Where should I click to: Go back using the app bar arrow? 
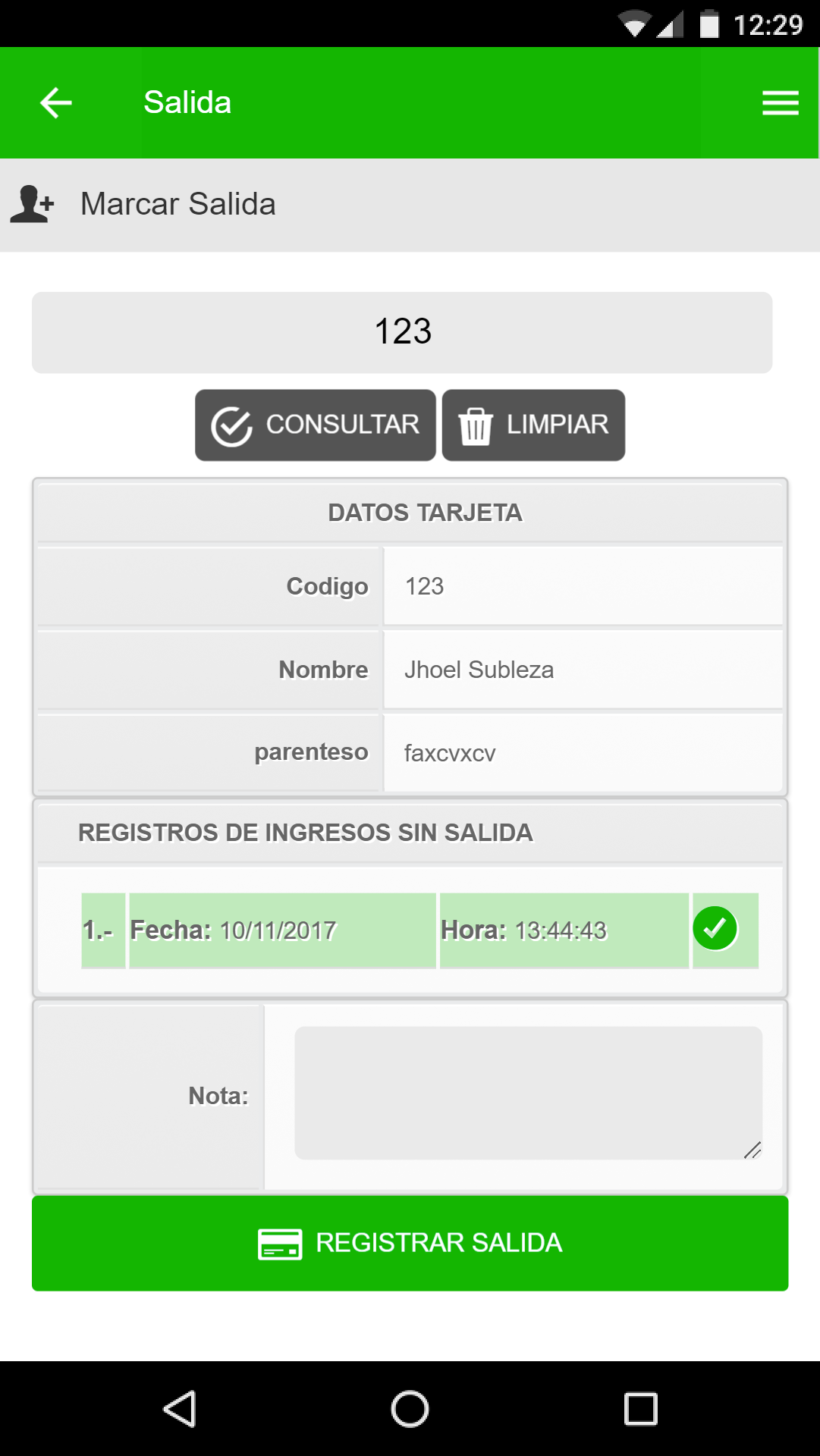(56, 103)
